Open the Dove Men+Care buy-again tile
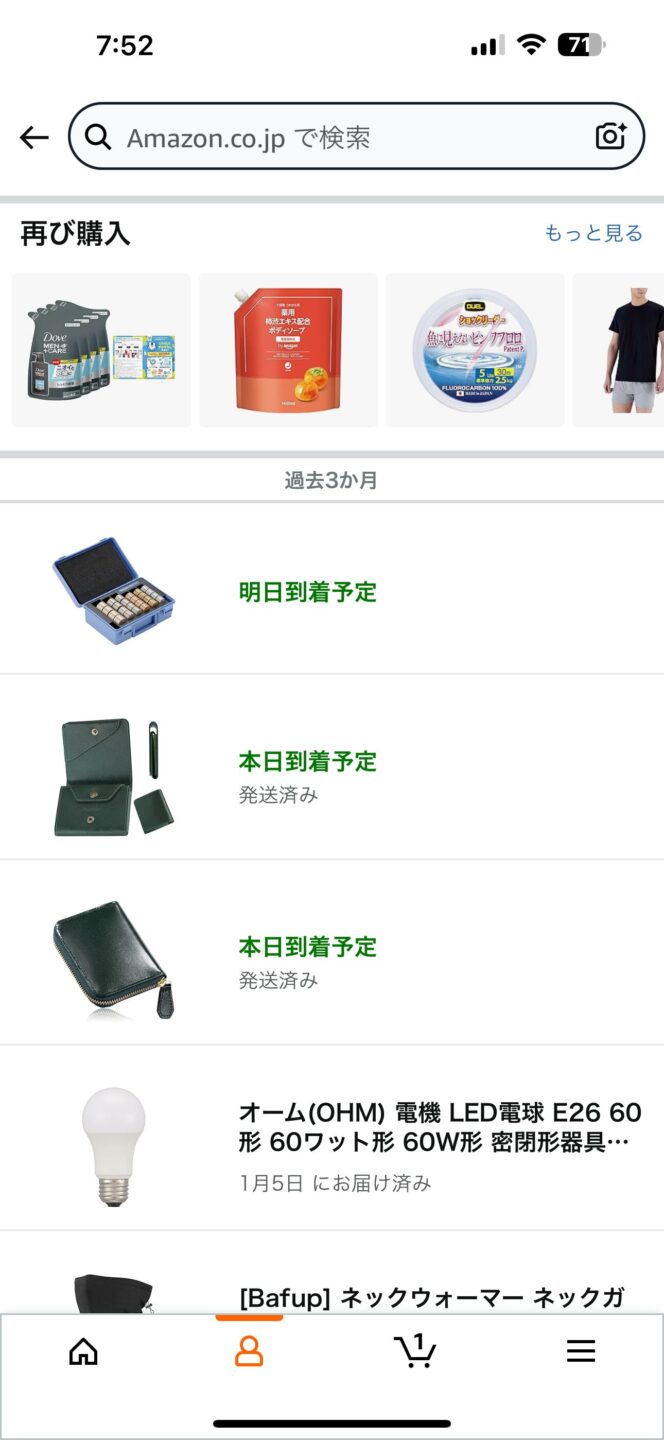The width and height of the screenshot is (664, 1440). (101, 350)
